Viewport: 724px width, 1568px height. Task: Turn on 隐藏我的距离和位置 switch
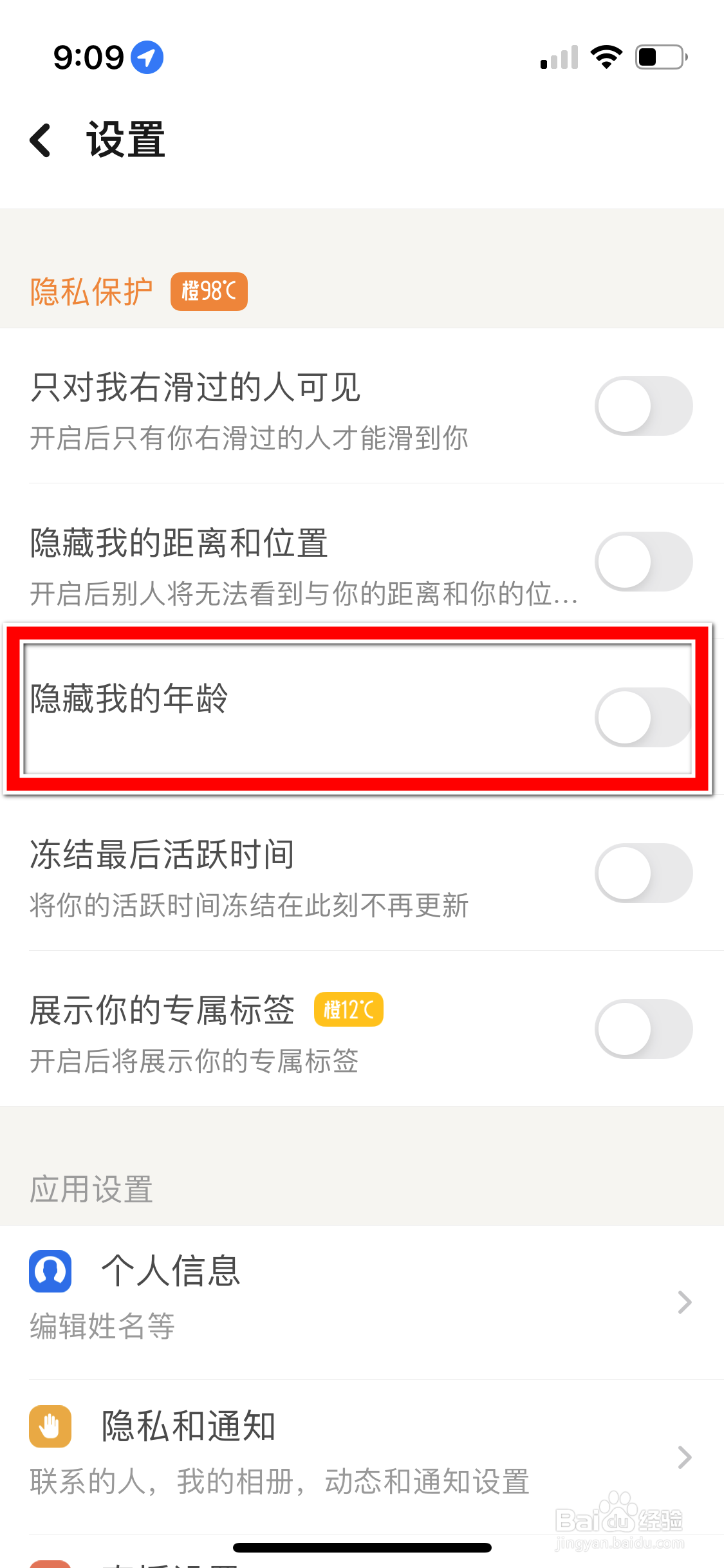[x=643, y=561]
